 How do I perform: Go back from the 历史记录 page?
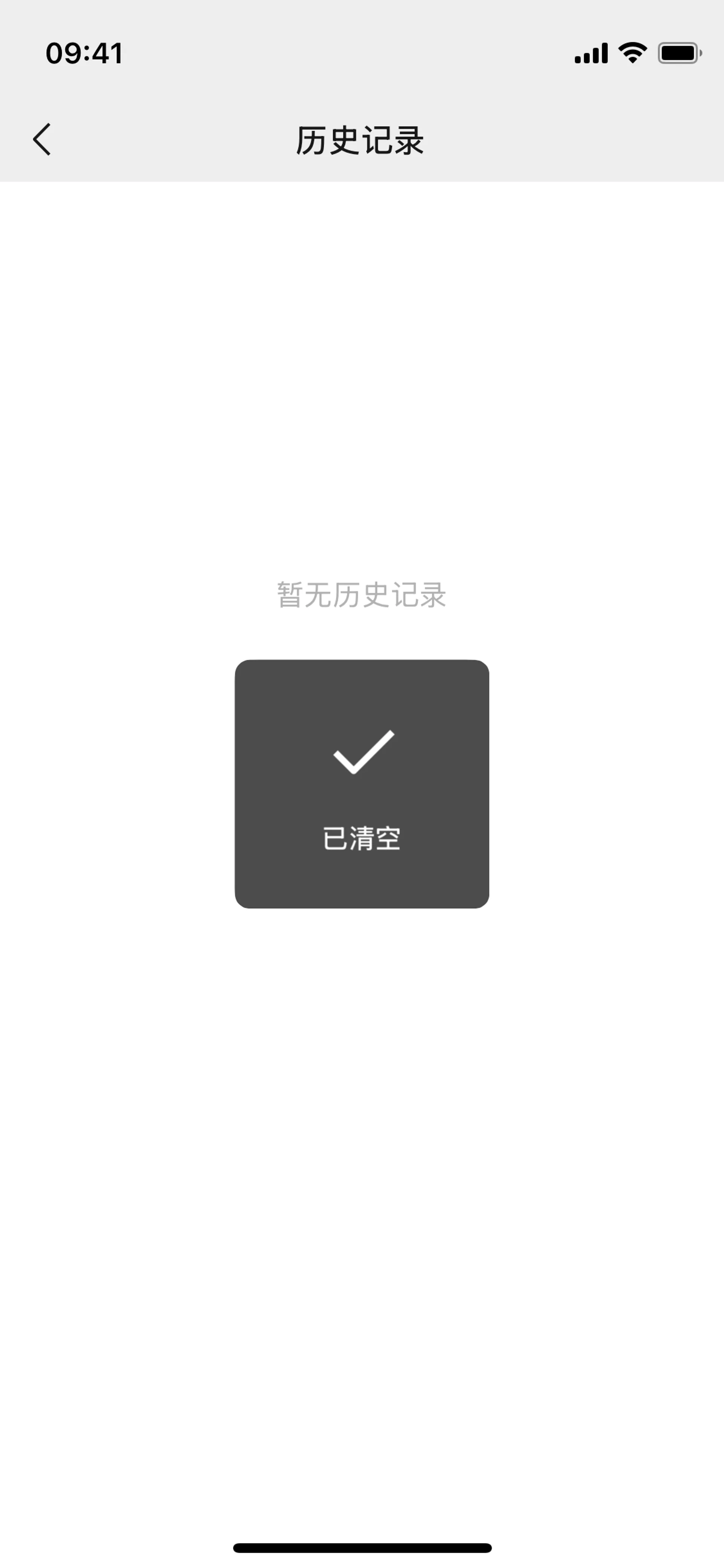coord(41,140)
